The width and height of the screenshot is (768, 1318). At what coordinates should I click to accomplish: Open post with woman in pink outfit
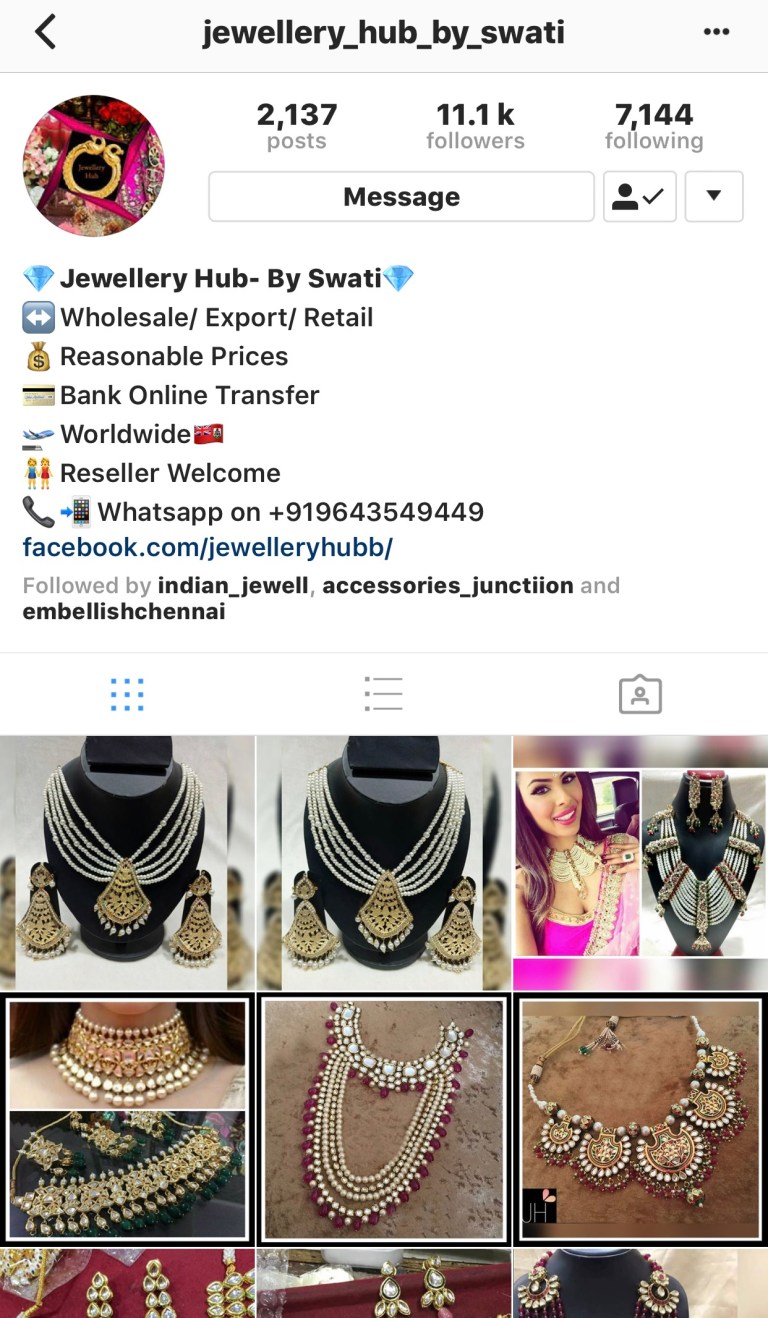click(640, 862)
